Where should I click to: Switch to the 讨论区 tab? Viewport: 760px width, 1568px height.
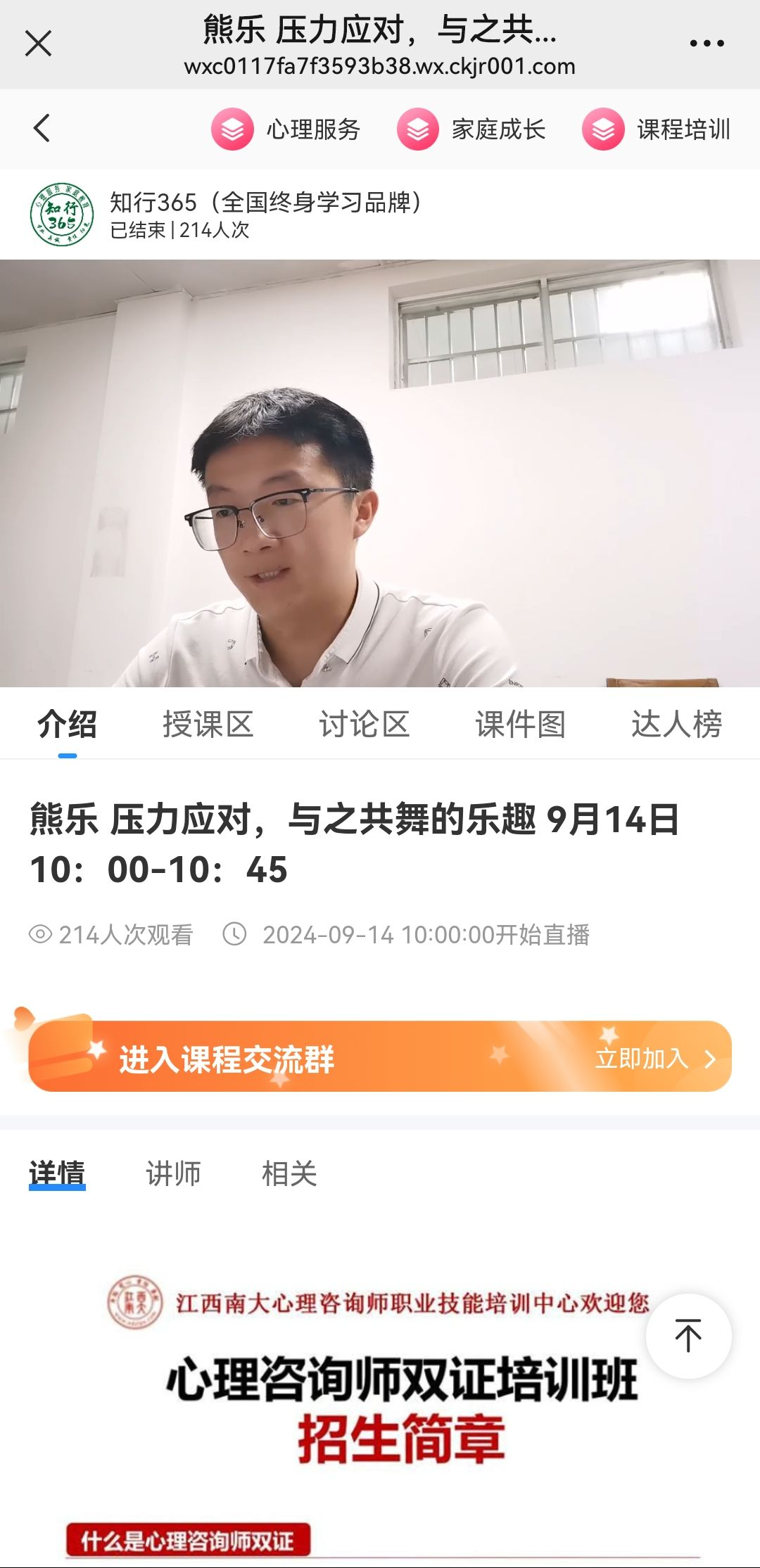tap(365, 725)
